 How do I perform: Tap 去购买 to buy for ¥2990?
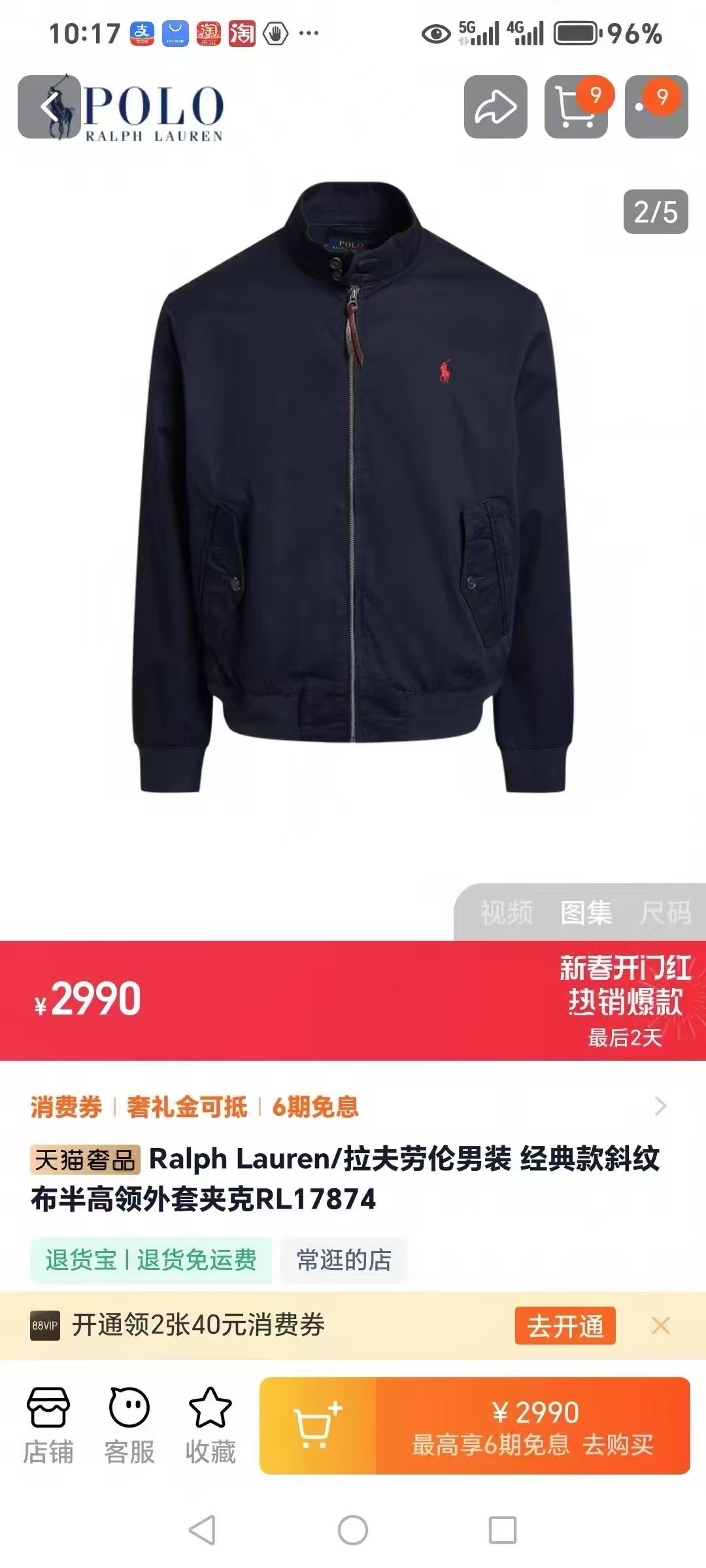[533, 1426]
